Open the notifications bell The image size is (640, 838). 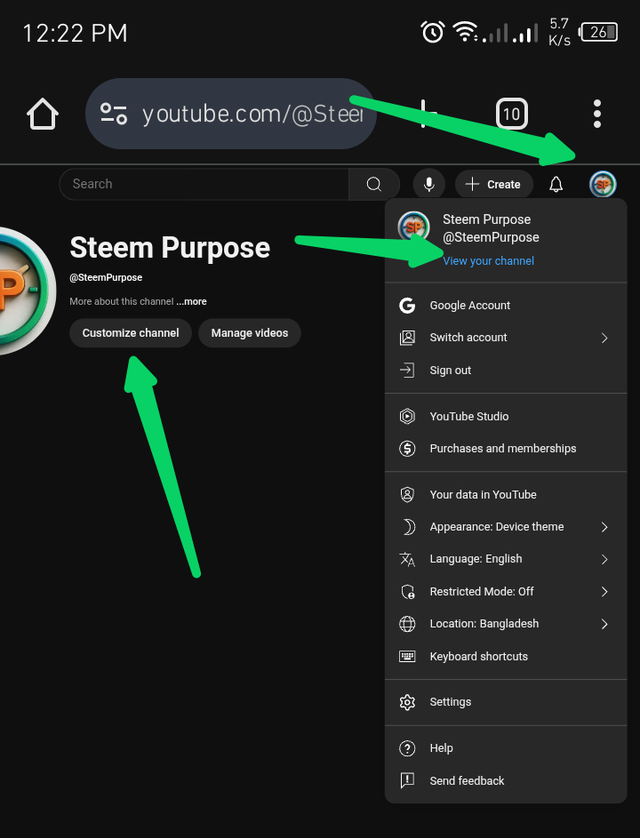556,184
